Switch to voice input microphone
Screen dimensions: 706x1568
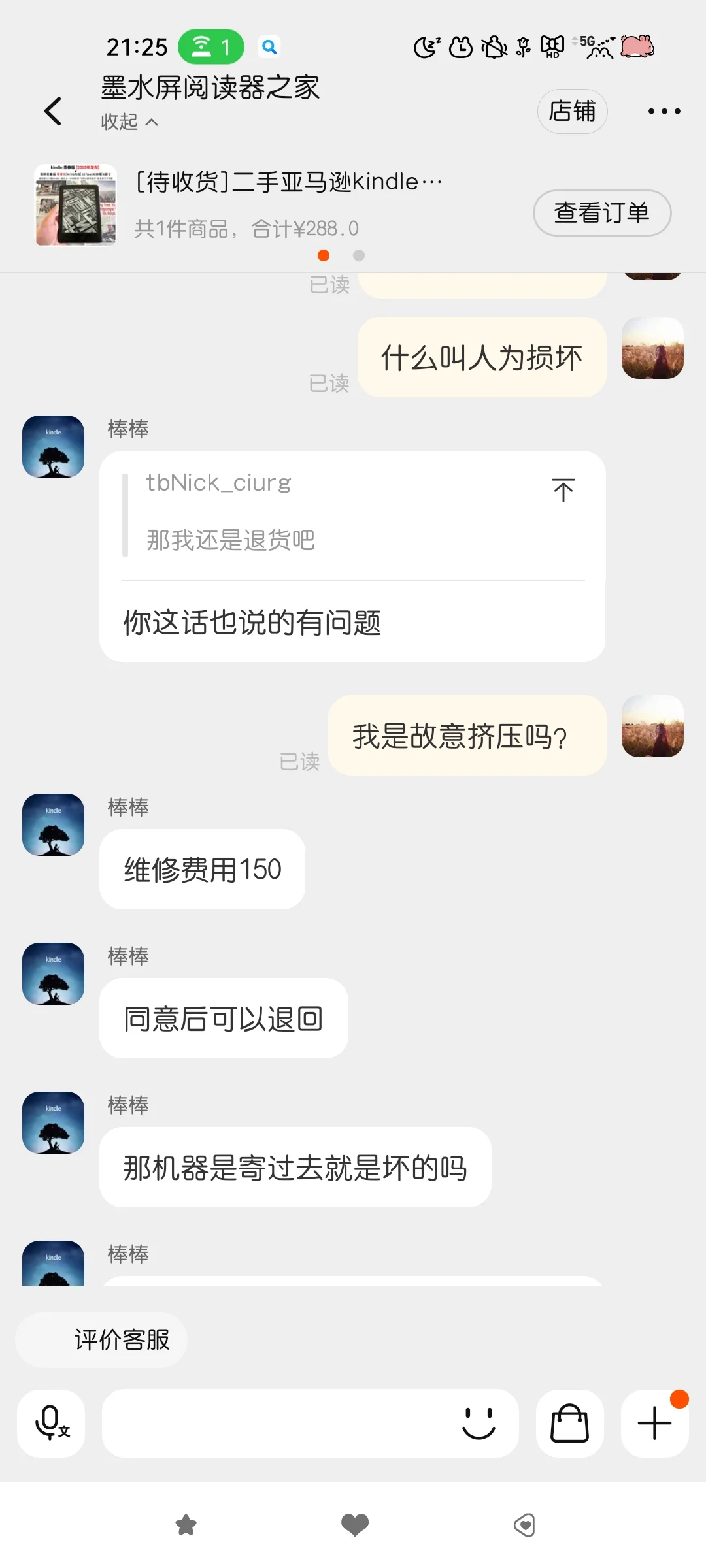tap(51, 1423)
